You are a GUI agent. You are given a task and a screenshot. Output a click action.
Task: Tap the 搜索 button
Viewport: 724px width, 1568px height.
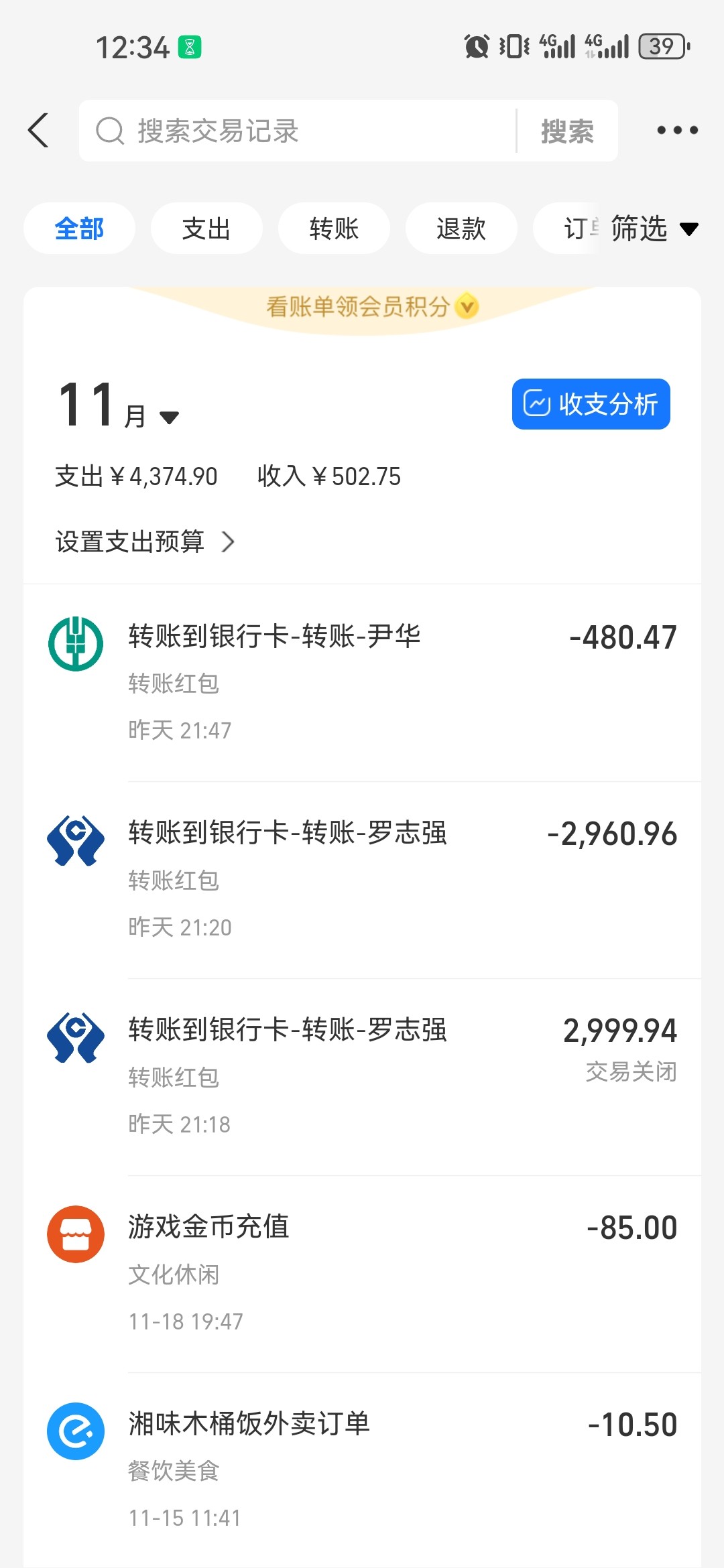point(567,131)
